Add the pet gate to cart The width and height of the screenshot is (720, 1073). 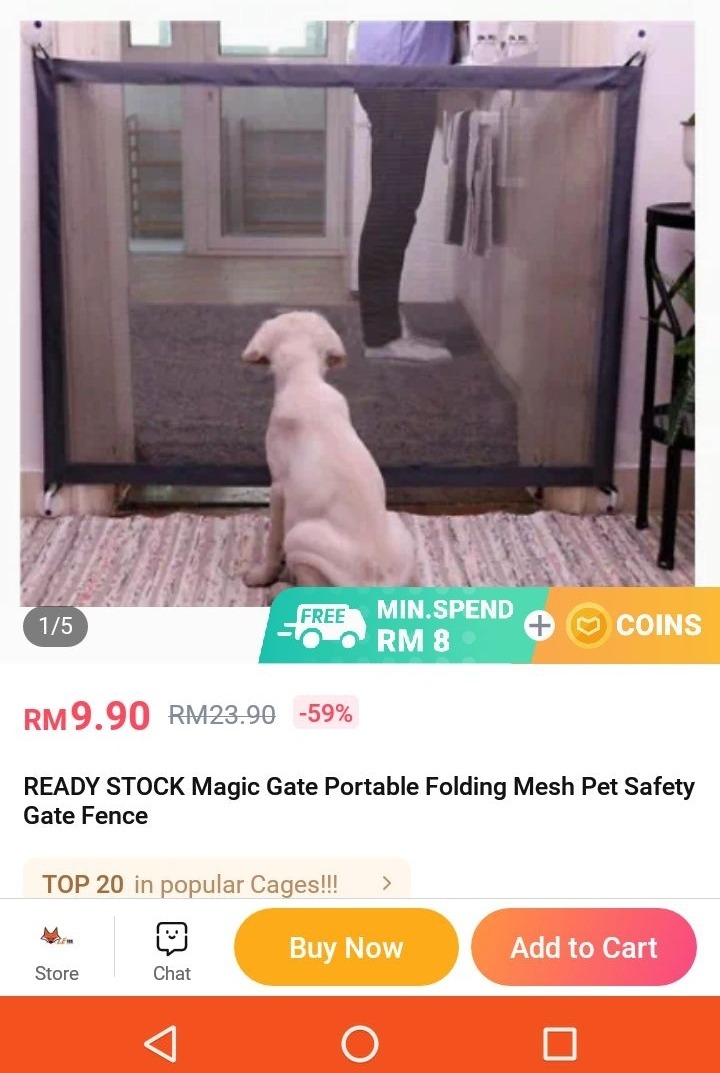[584, 947]
